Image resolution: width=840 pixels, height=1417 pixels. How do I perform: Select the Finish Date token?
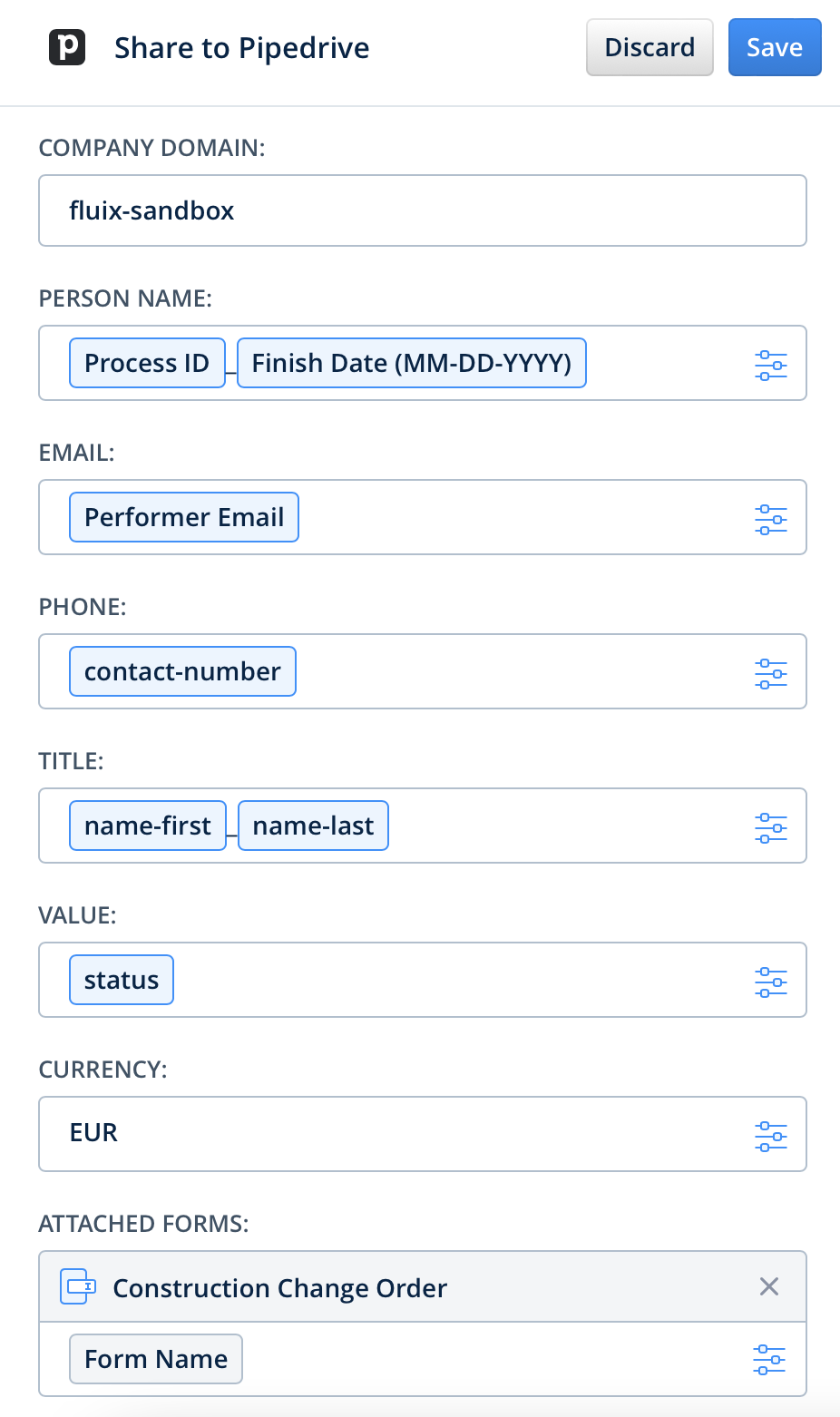[x=412, y=363]
